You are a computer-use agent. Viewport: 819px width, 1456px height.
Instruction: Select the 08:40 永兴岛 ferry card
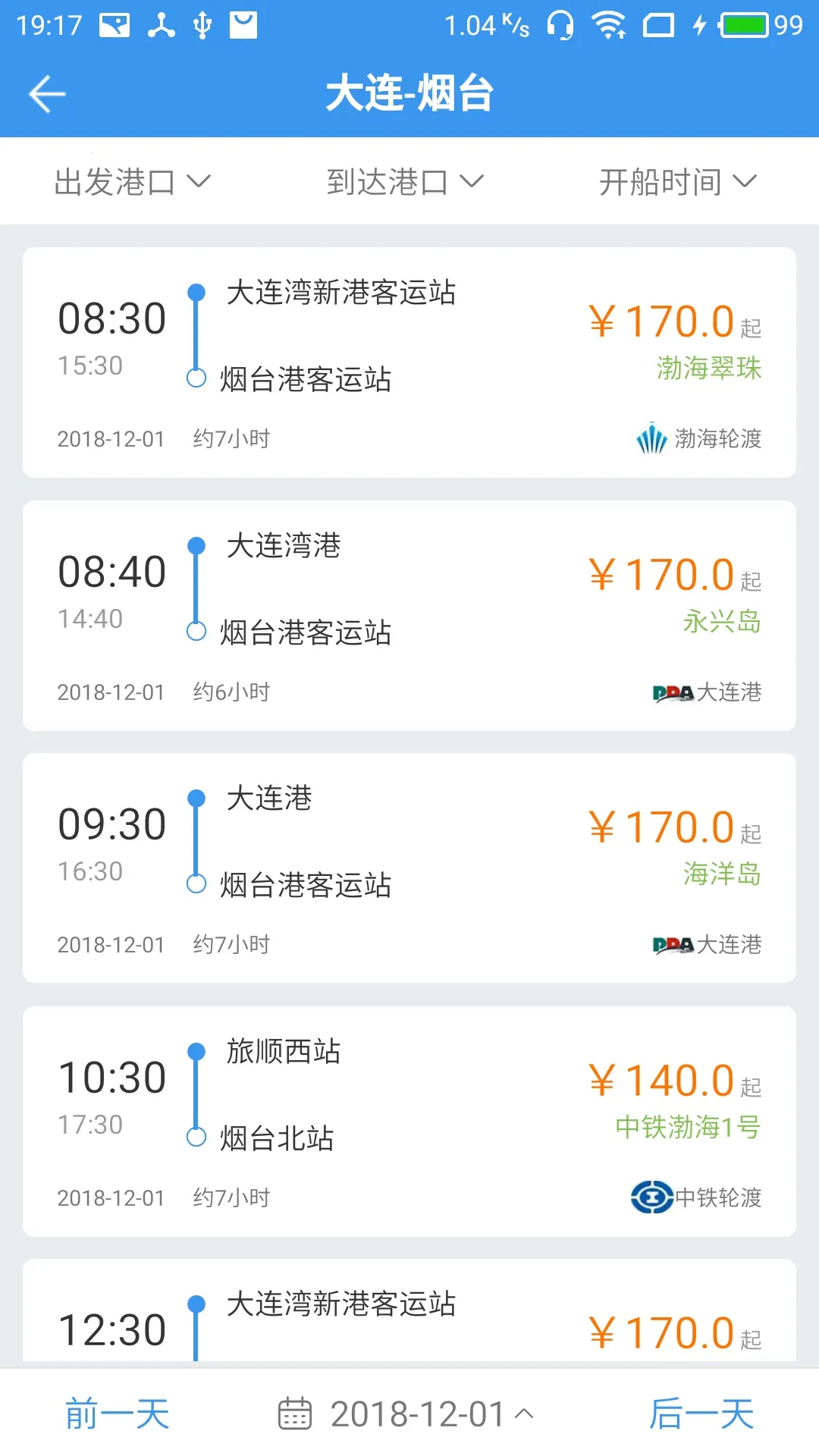[409, 610]
